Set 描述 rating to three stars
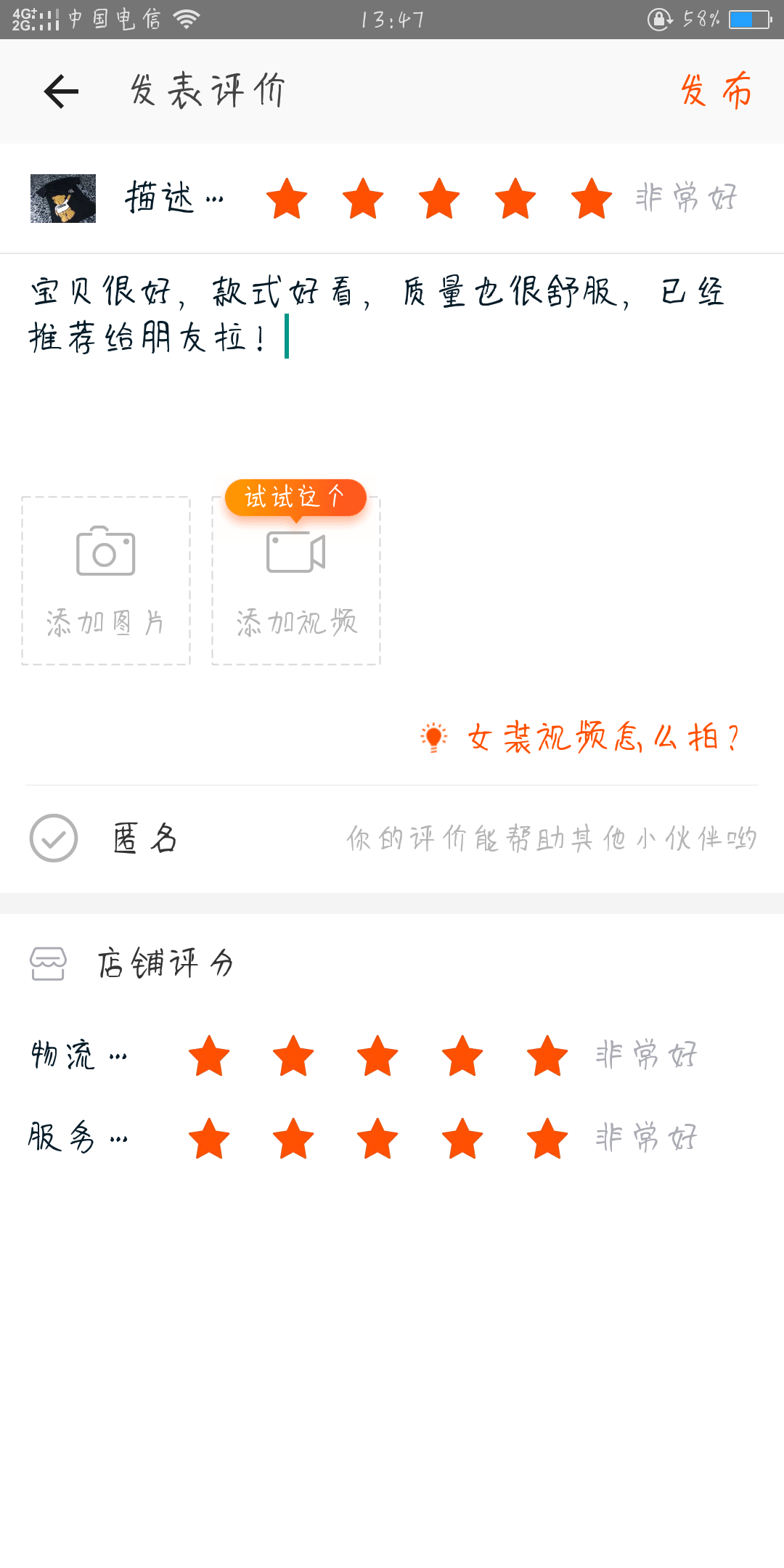Image resolution: width=784 pixels, height=1568 pixels. pos(439,198)
